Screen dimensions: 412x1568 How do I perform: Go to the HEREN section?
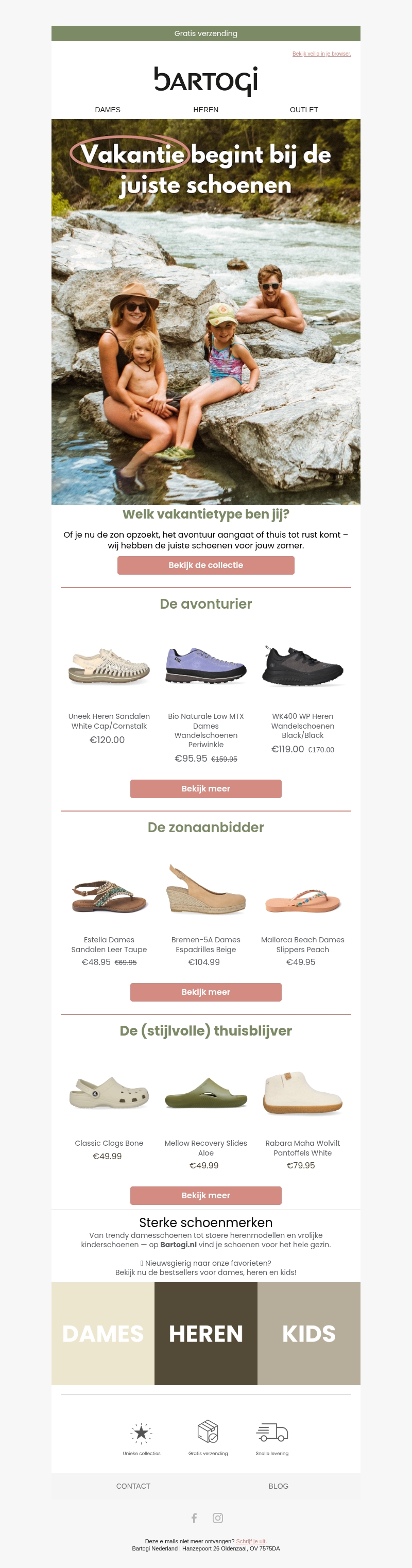(x=205, y=110)
